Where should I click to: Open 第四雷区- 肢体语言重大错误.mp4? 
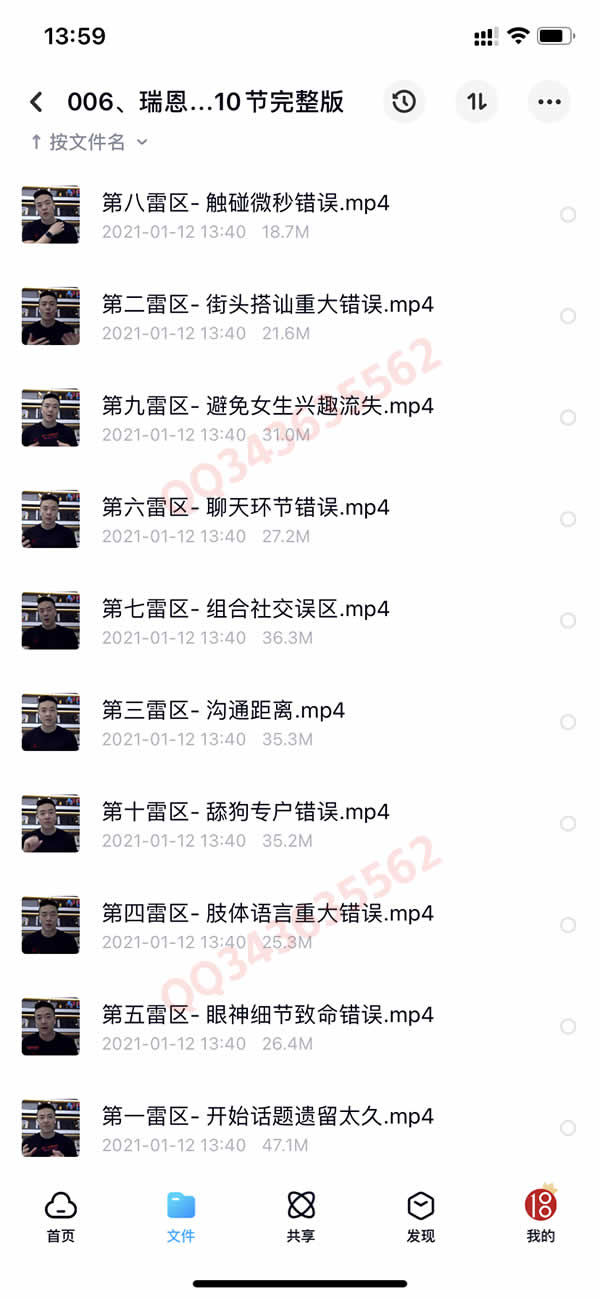point(267,914)
